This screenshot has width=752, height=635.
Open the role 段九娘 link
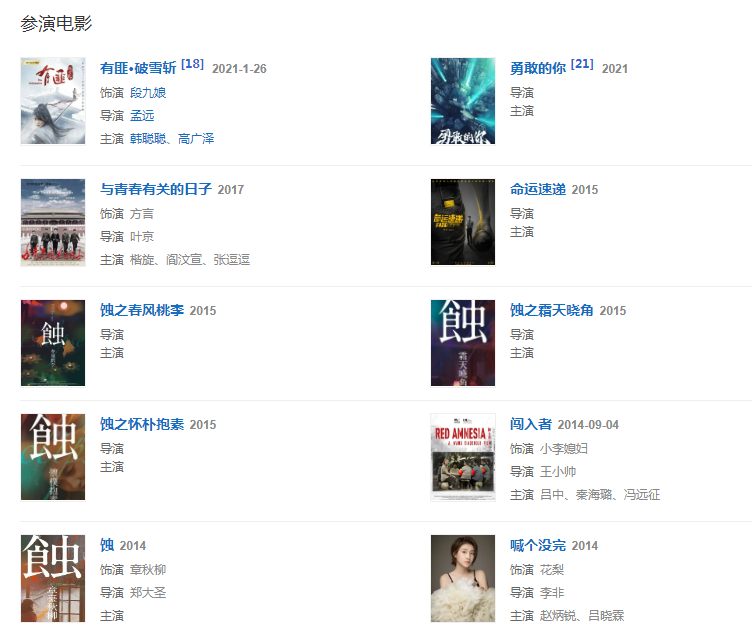148,92
